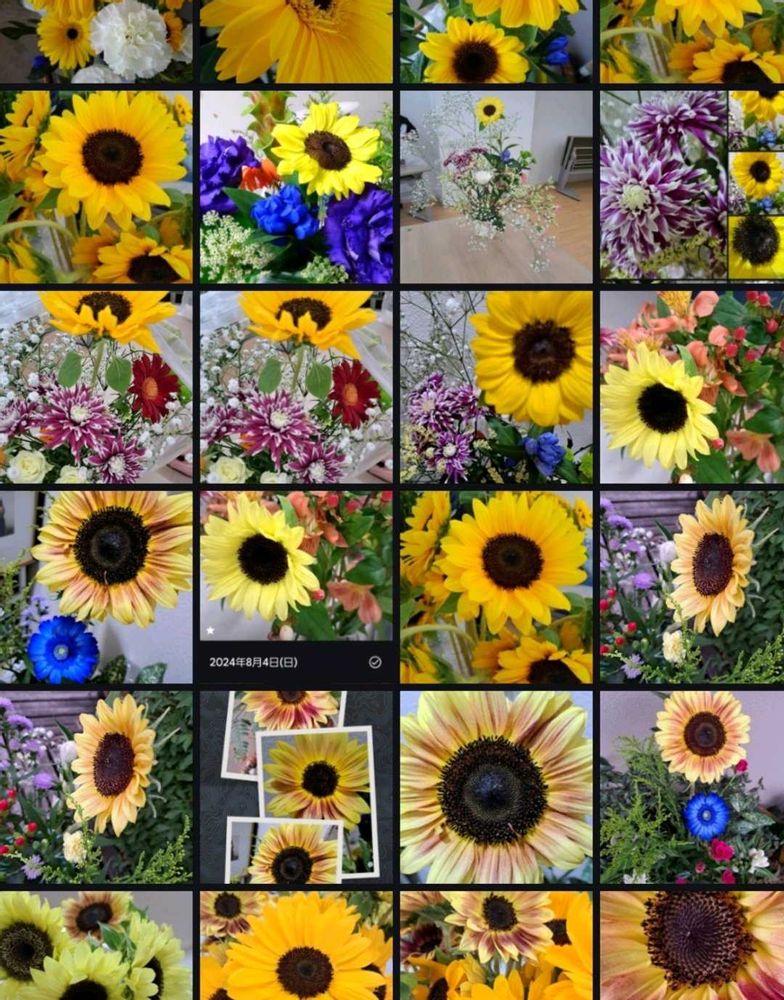This screenshot has width=784, height=1000.
Task: Open the bicolor sunflower with big blue gerbera photo
Action: coord(96,587)
